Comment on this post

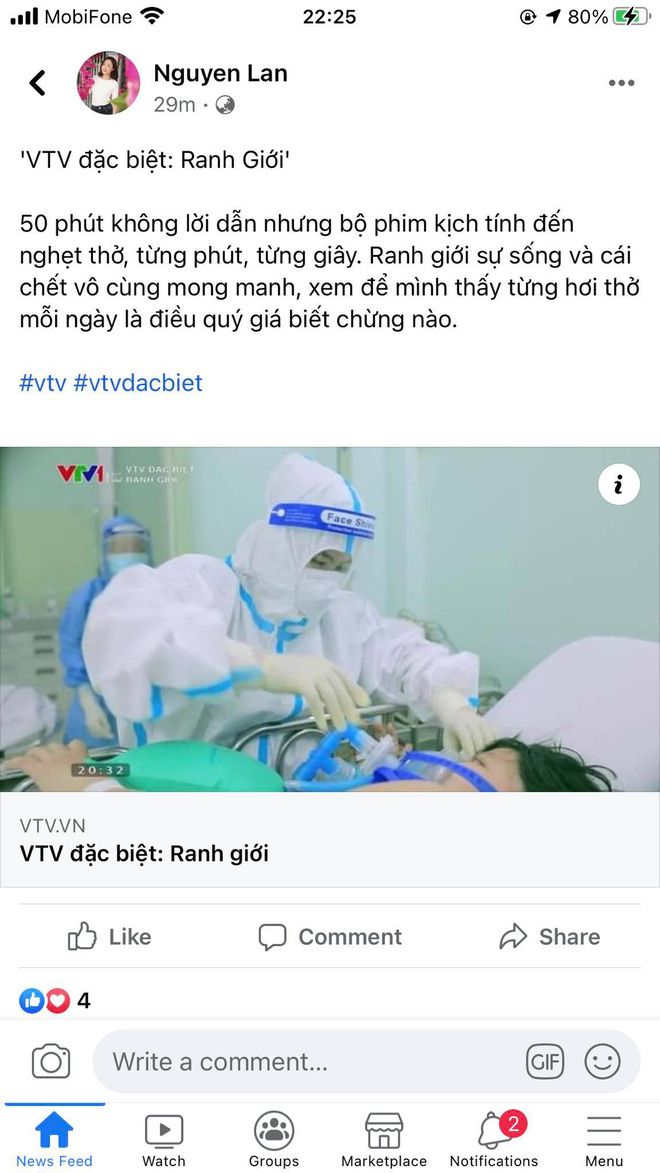(330, 937)
